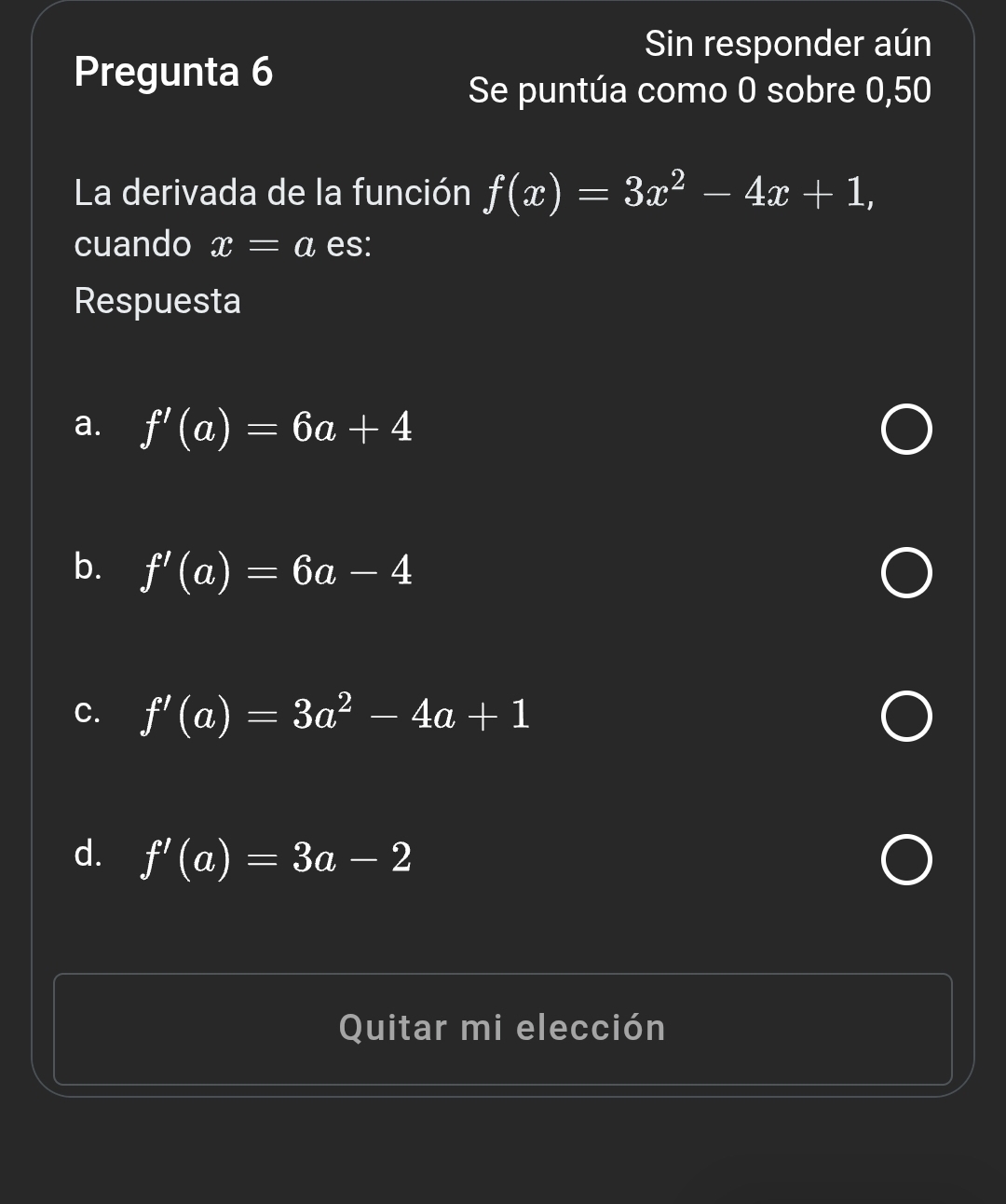Screen dimensions: 1006x1204
Task: Select radio button for option b
Action: (x=904, y=572)
